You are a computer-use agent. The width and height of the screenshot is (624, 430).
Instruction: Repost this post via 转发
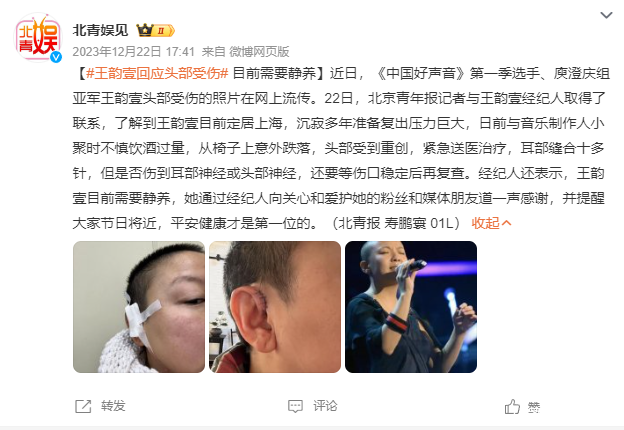[x=101, y=406]
